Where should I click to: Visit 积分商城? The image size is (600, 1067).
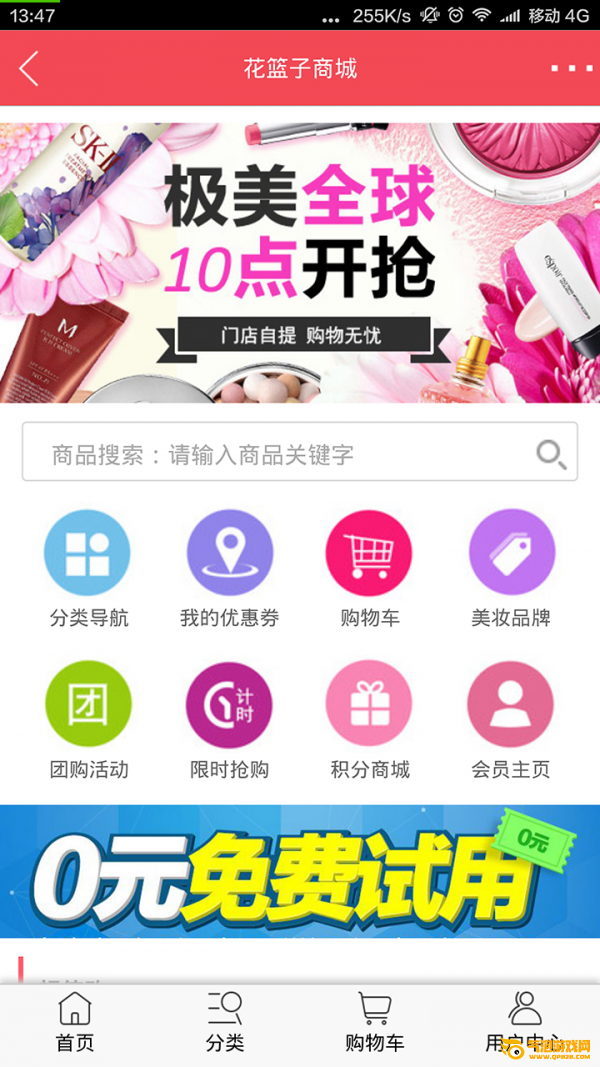369,722
